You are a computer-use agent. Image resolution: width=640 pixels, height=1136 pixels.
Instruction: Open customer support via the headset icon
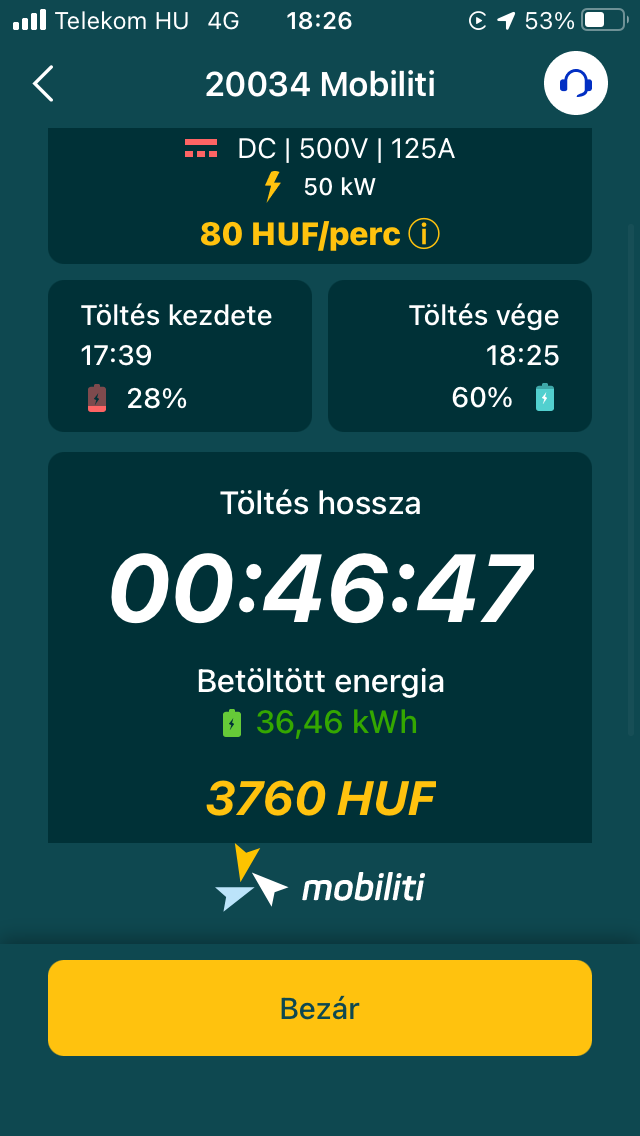pos(575,84)
